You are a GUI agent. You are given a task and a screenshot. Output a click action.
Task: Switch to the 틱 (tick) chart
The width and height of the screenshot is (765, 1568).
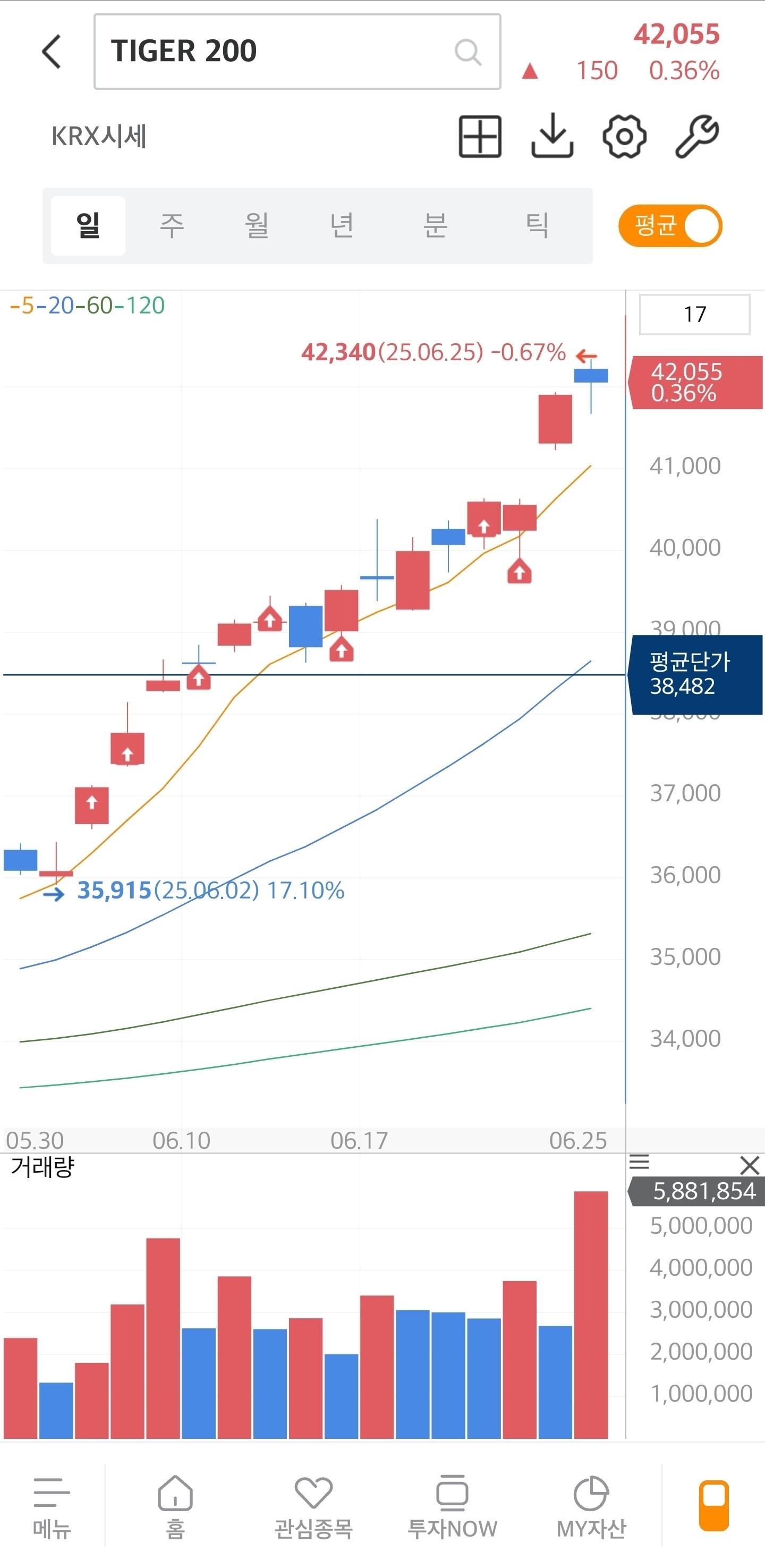537,226
